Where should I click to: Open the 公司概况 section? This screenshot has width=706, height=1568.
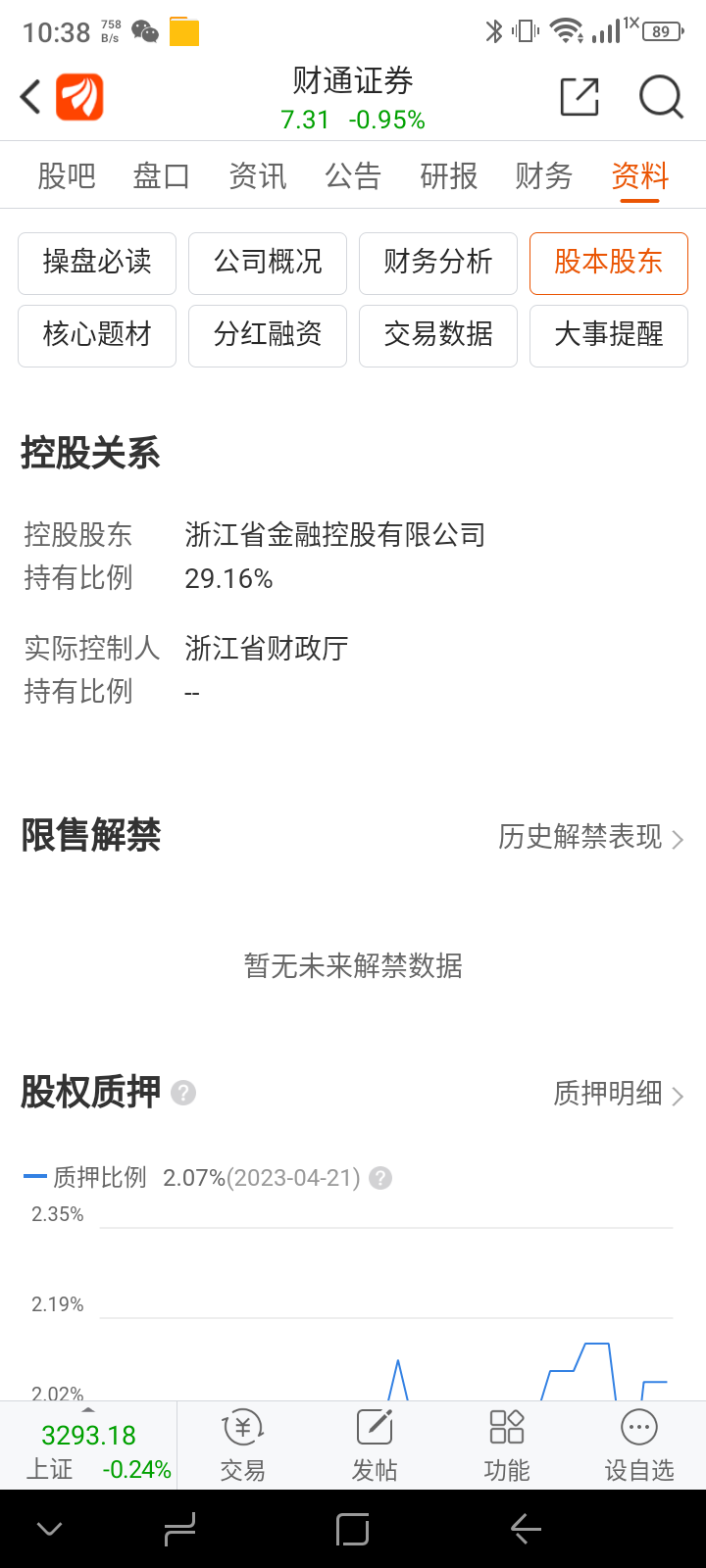pyautogui.click(x=268, y=263)
